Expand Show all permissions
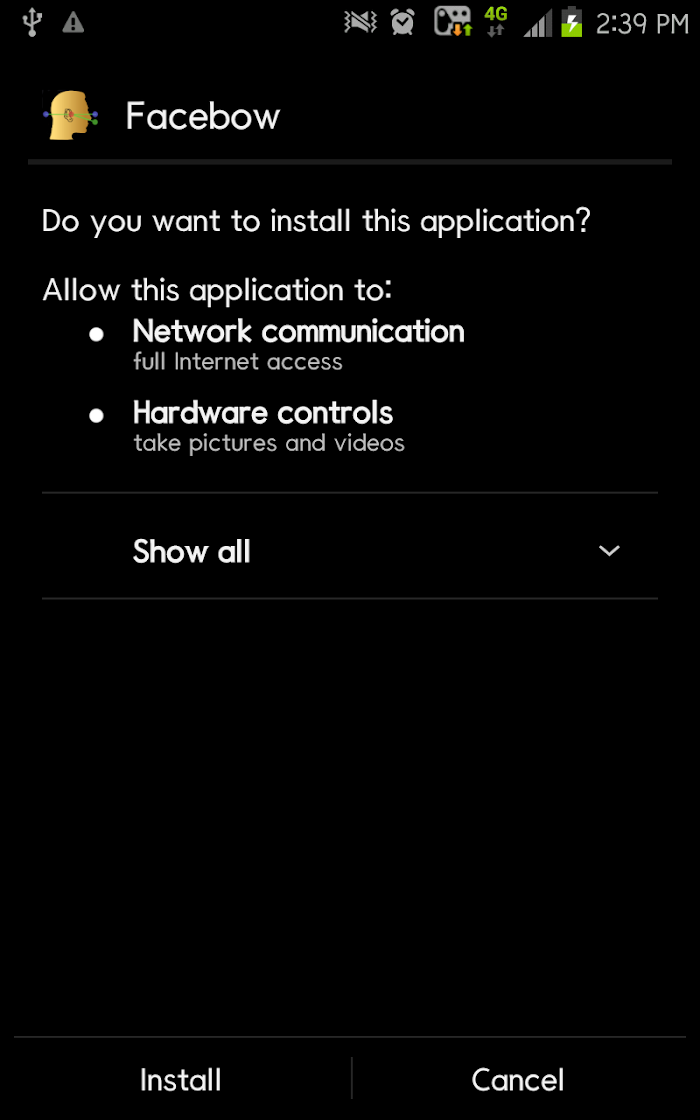This screenshot has width=700, height=1120. tap(349, 551)
